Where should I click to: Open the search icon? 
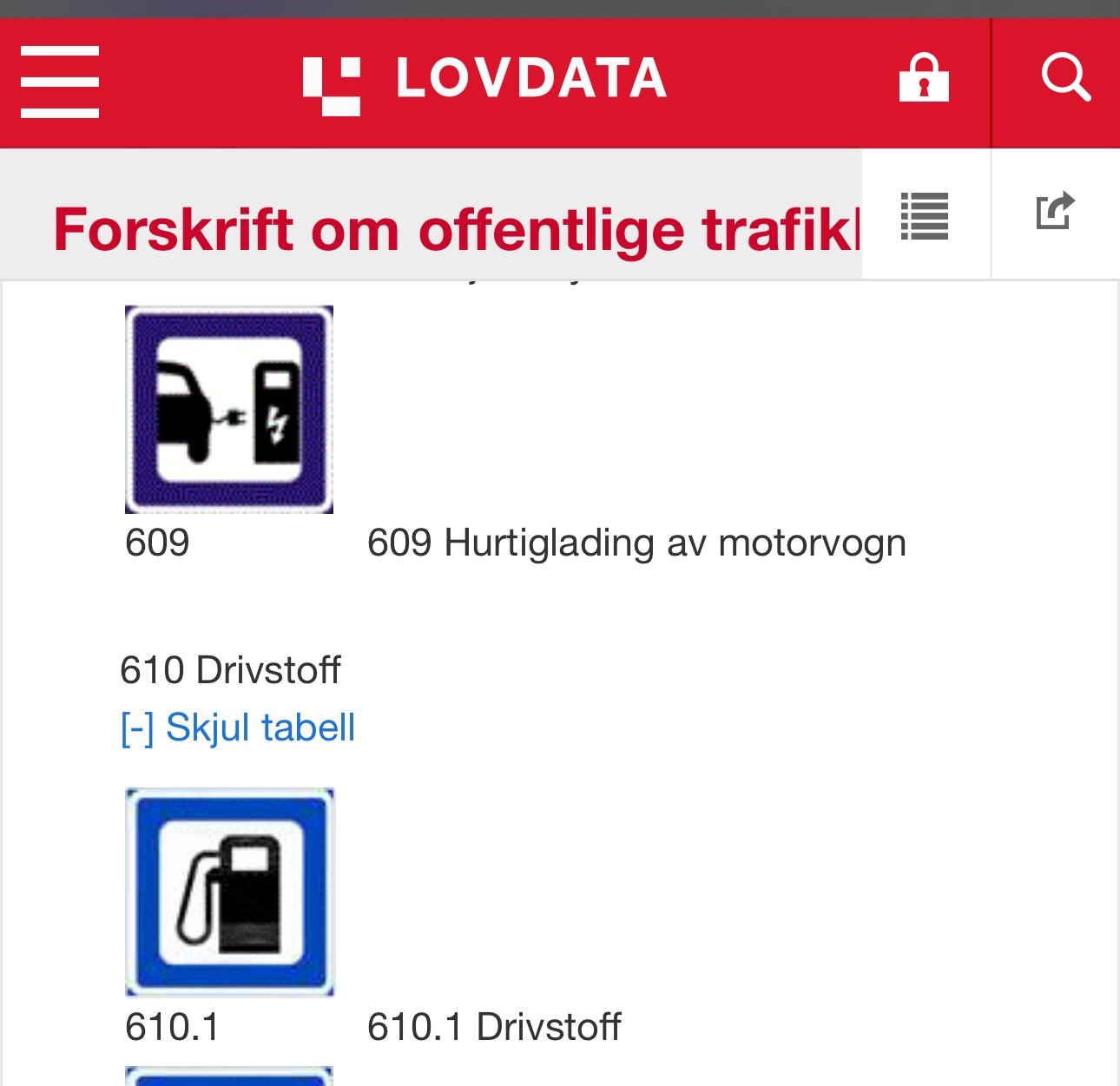tap(1064, 78)
